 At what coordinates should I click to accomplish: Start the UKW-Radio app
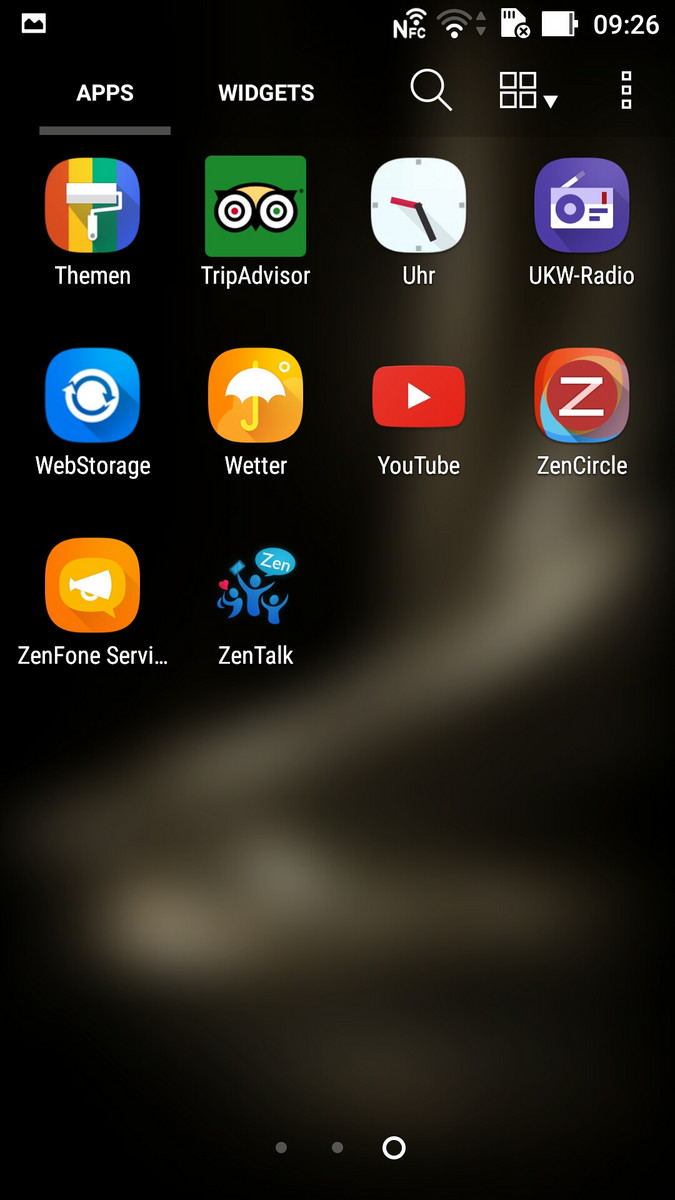point(581,206)
